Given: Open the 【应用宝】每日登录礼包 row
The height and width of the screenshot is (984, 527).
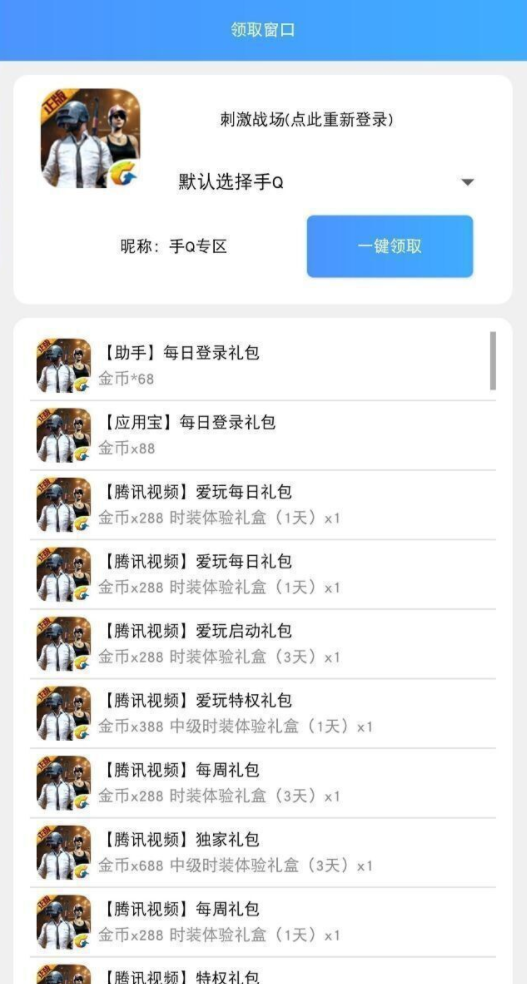Looking at the screenshot, I should 263,436.
